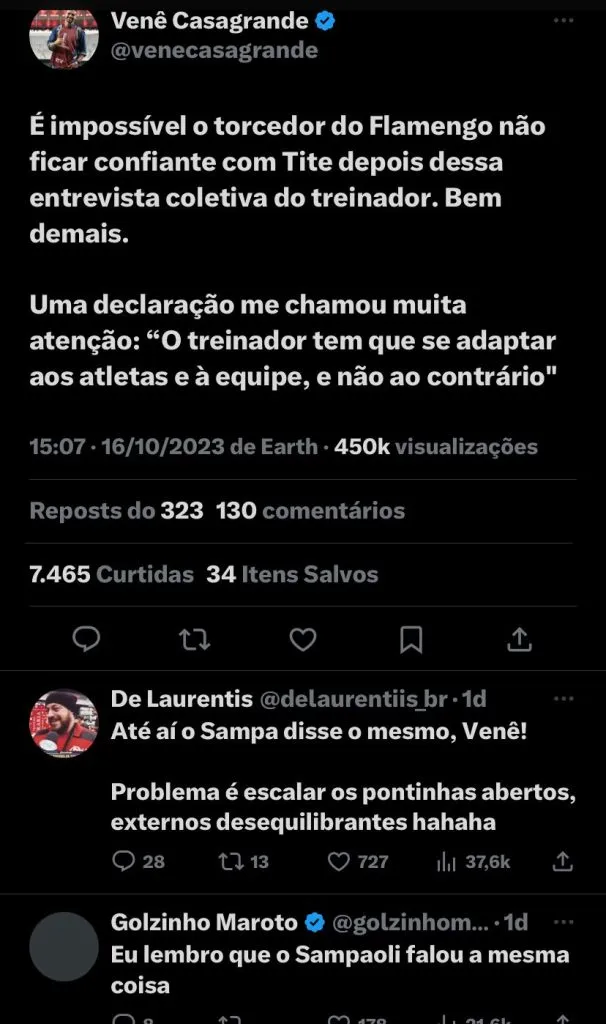Bookmark Venê Casagrande's post
The height and width of the screenshot is (1024, 606).
pos(411,638)
